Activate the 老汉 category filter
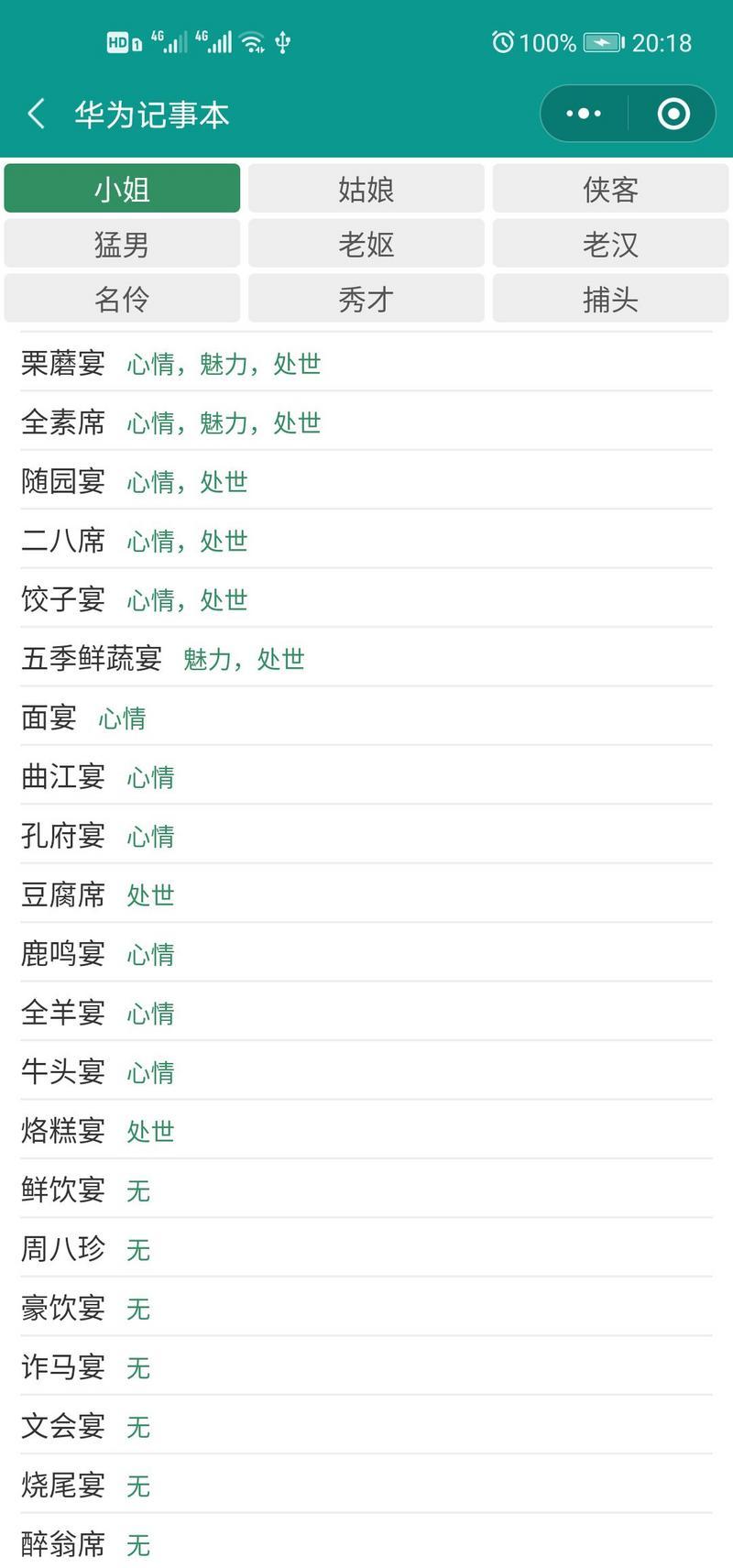Viewport: 733px width, 1568px height. pyautogui.click(x=609, y=243)
